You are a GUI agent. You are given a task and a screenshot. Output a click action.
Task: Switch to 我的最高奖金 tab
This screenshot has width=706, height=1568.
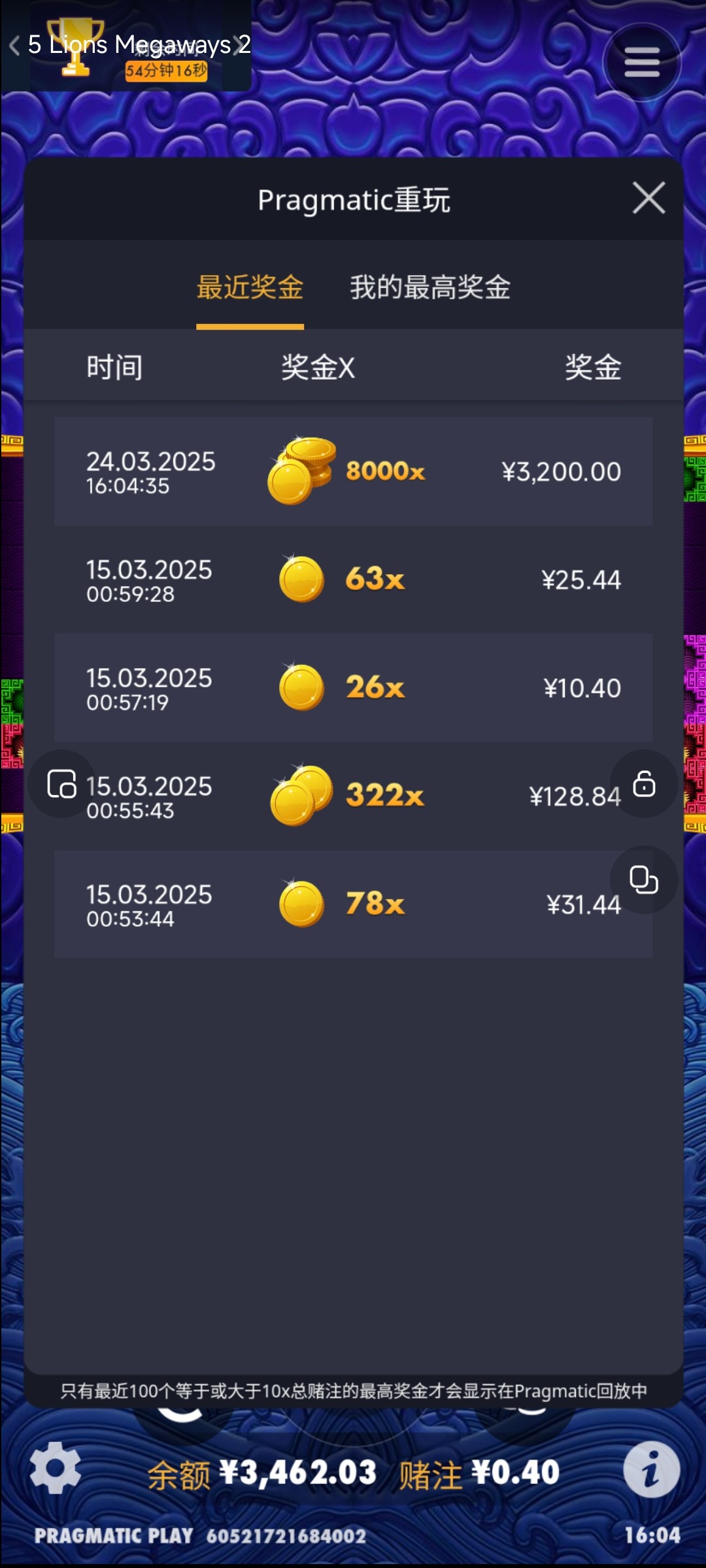tap(429, 287)
